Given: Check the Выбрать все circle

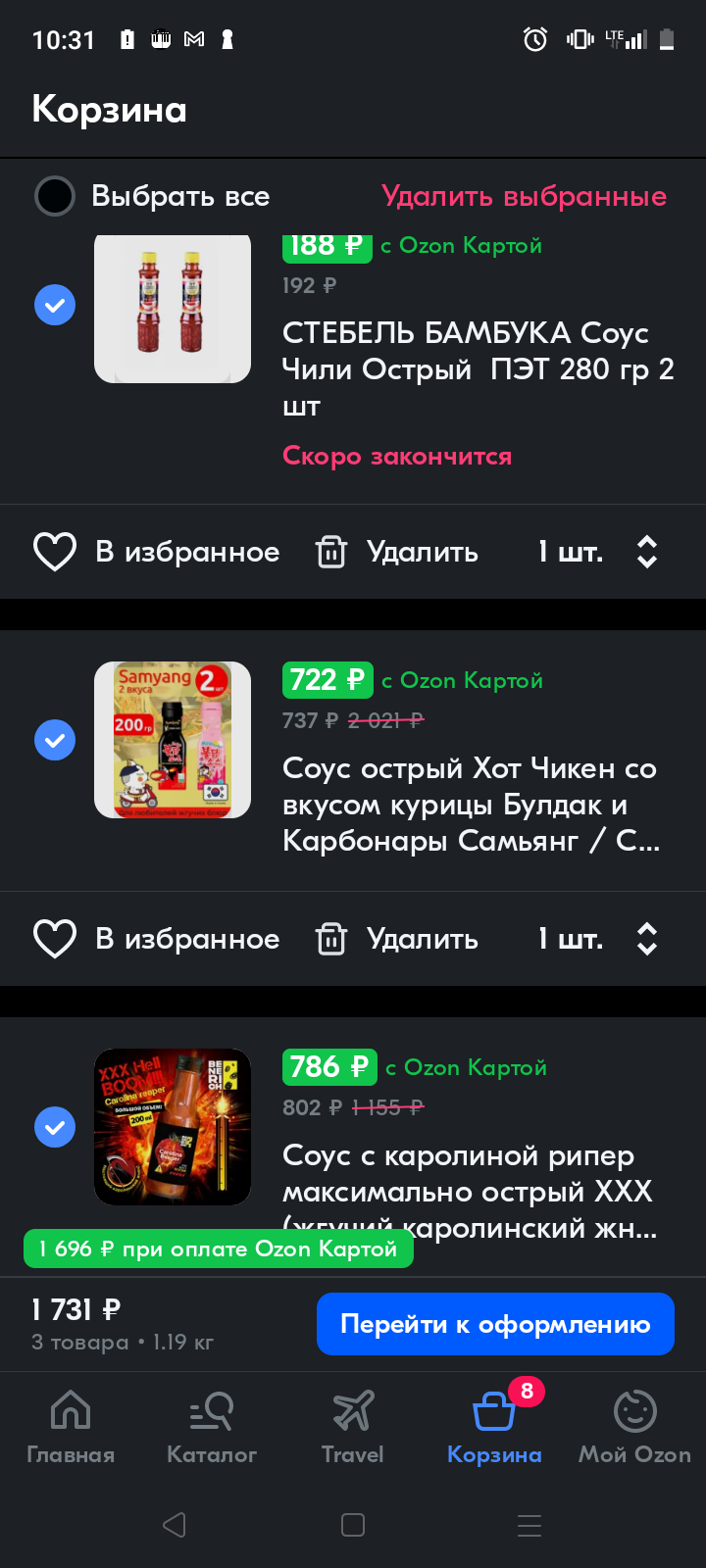Looking at the screenshot, I should [x=55, y=196].
